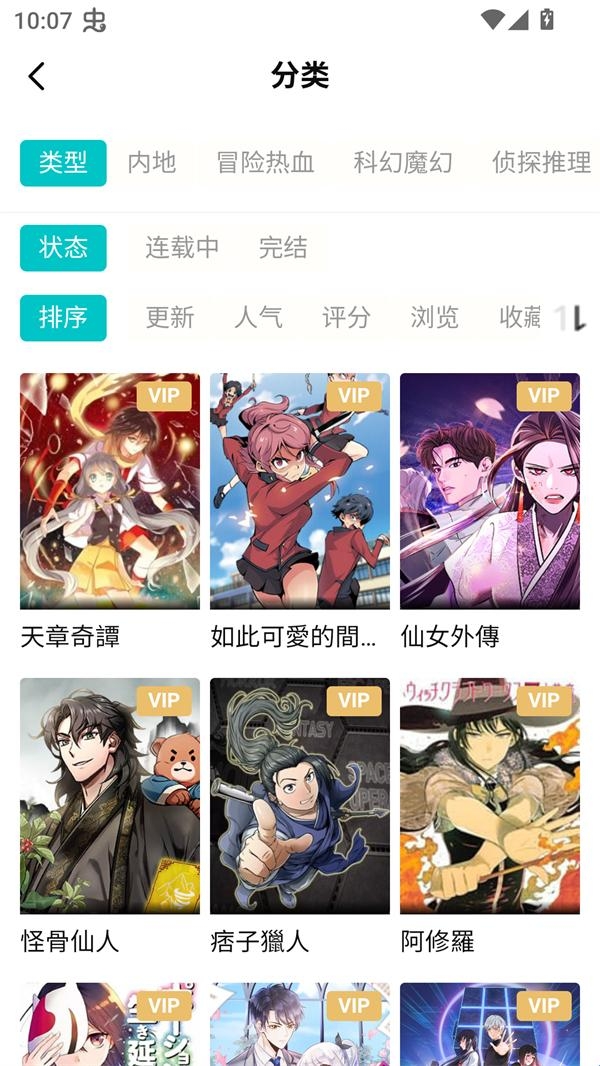Screen dimensions: 600x1066
Task: Sort by 收藏 count
Action: [520, 318]
